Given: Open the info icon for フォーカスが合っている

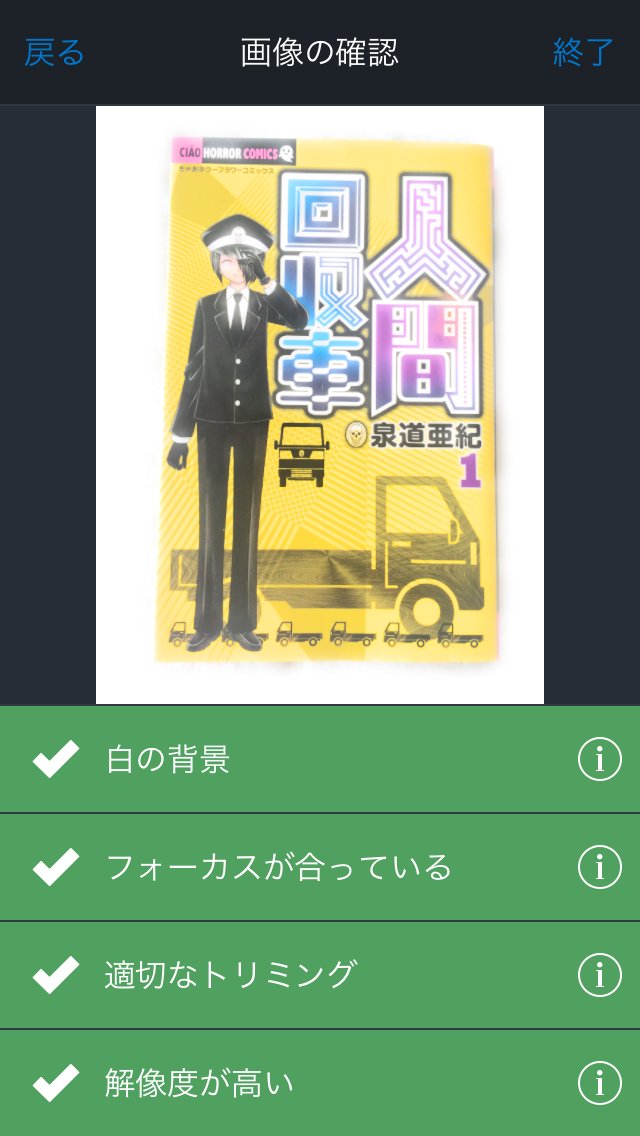Looking at the screenshot, I should click(x=599, y=866).
